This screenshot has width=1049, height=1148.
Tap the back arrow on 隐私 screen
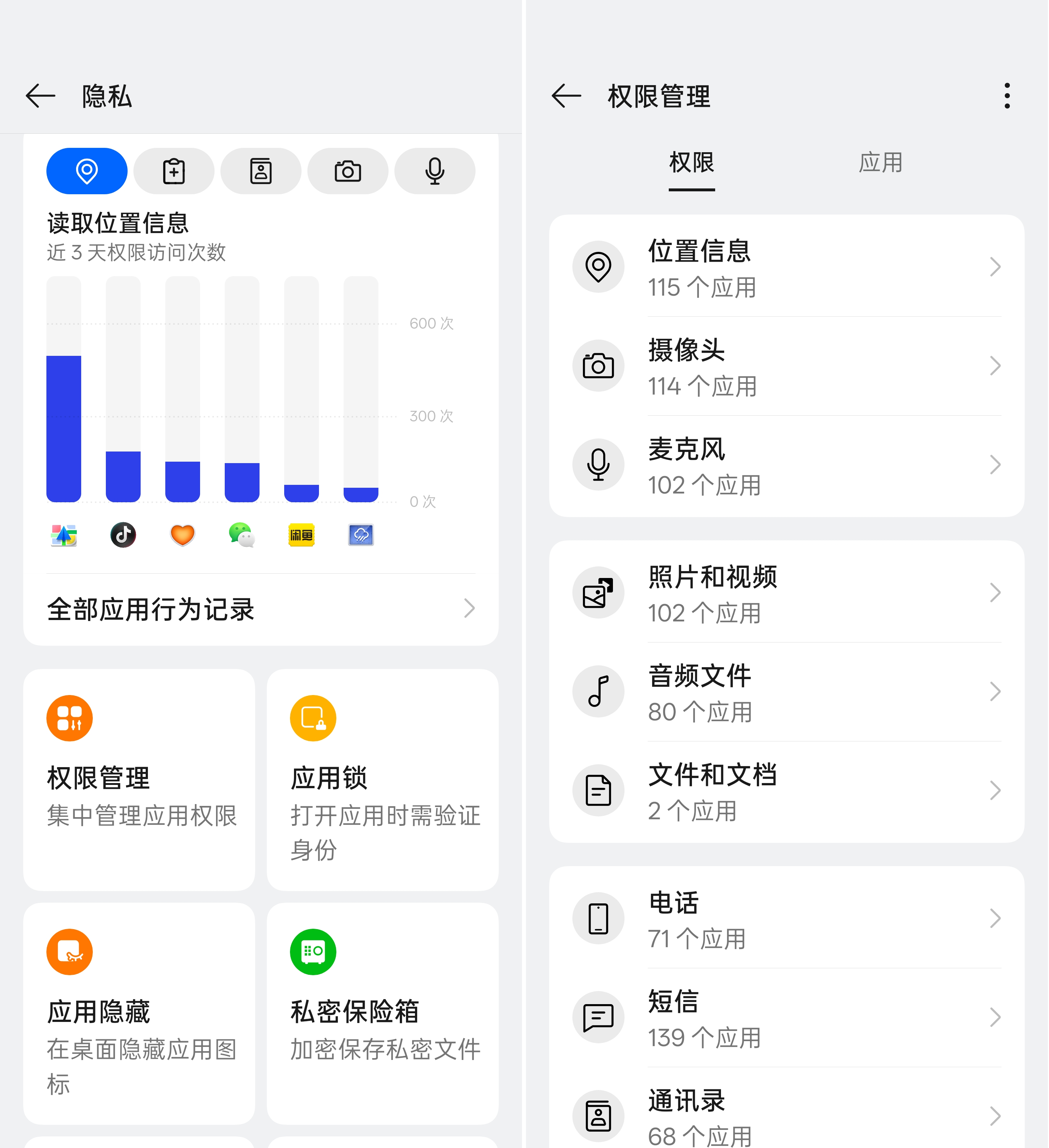(x=40, y=96)
